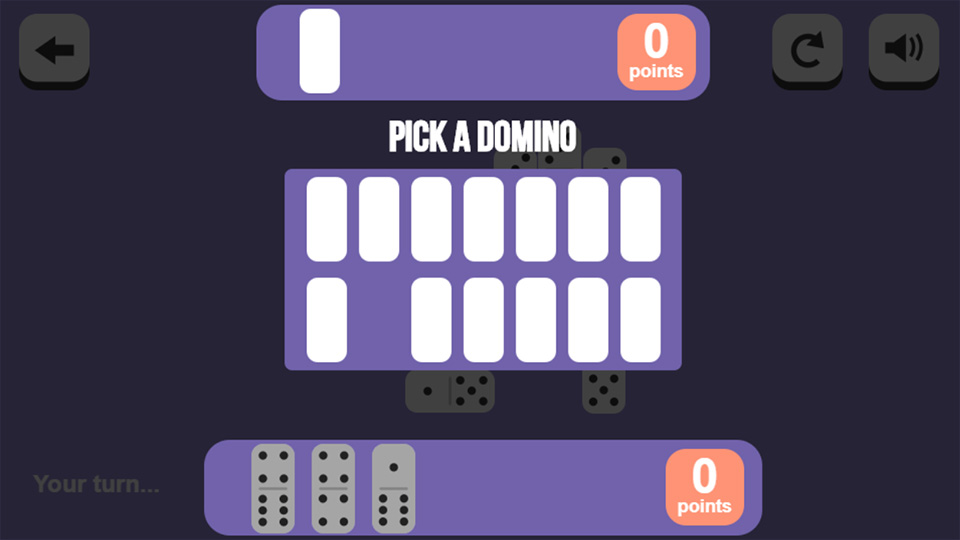960x540 pixels.
Task: Select the 4-6 domino in your hand
Action: click(x=273, y=487)
